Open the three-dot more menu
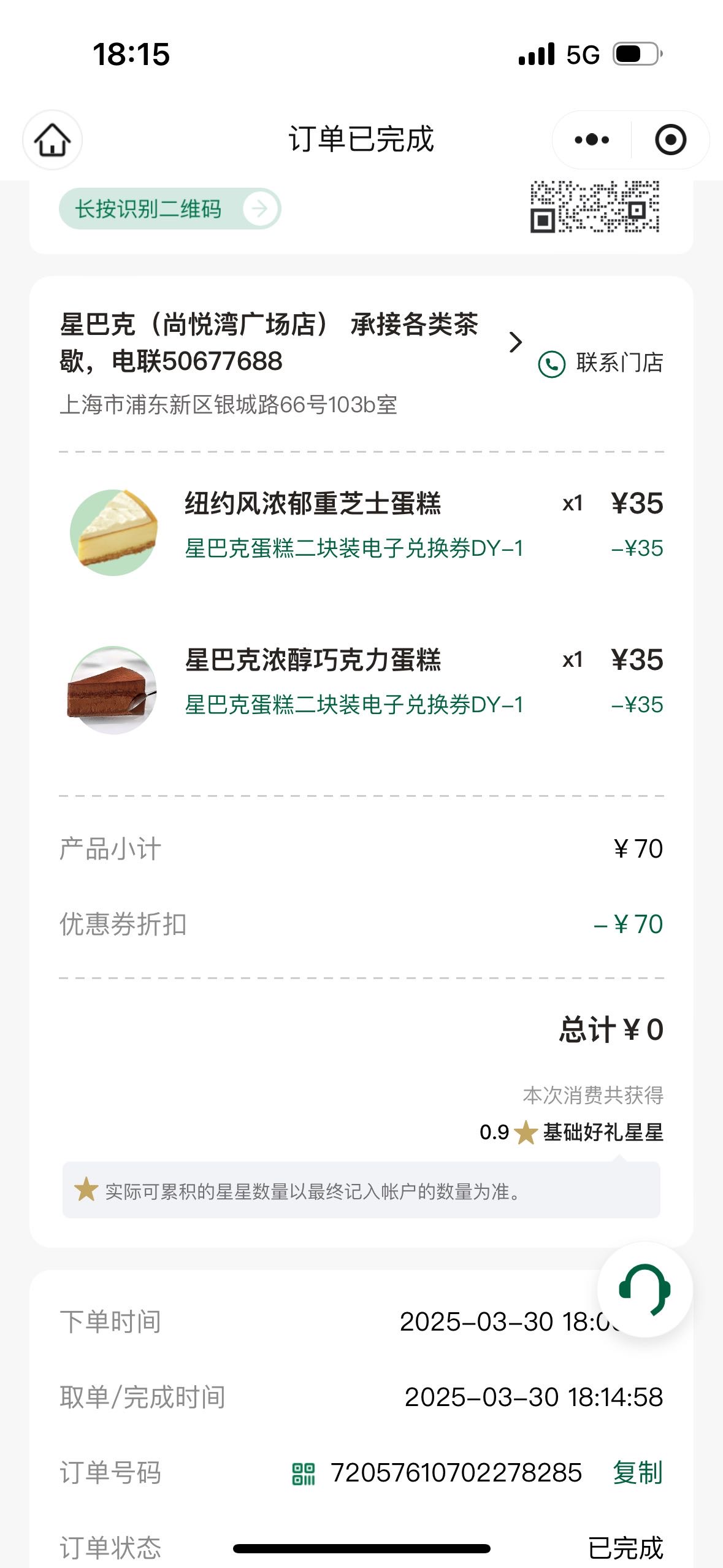 coord(592,140)
